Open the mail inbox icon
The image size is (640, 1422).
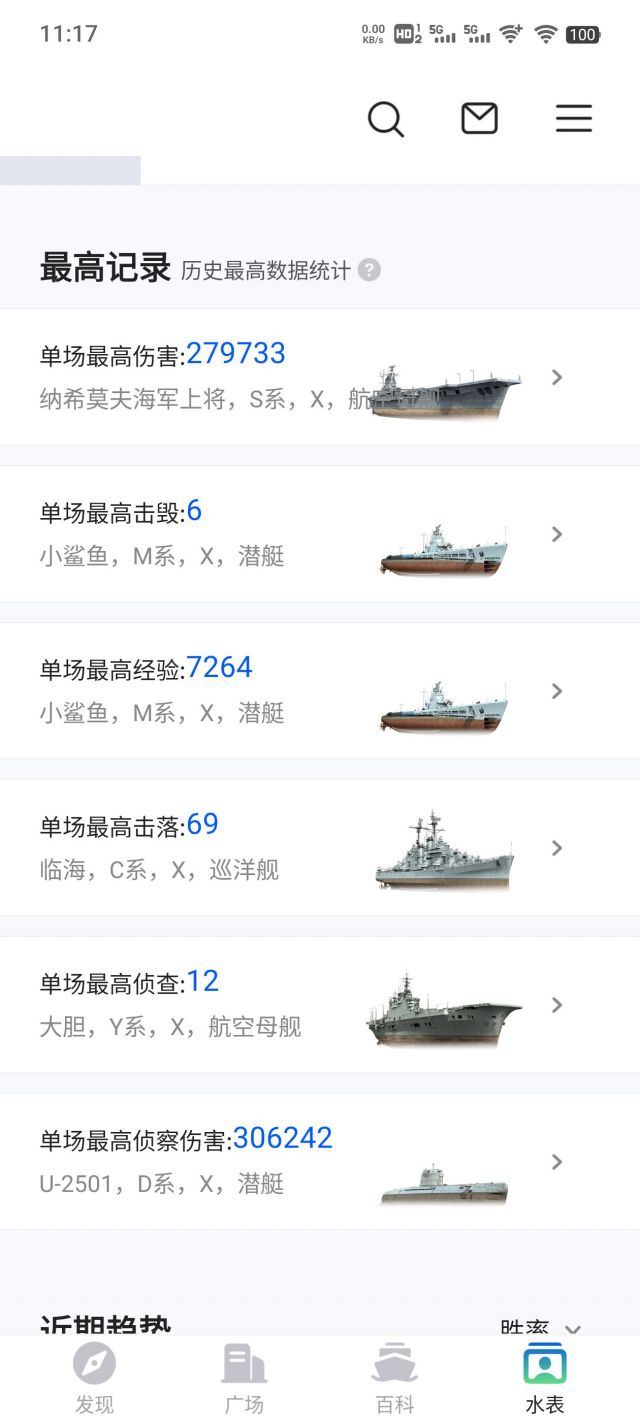click(x=479, y=119)
